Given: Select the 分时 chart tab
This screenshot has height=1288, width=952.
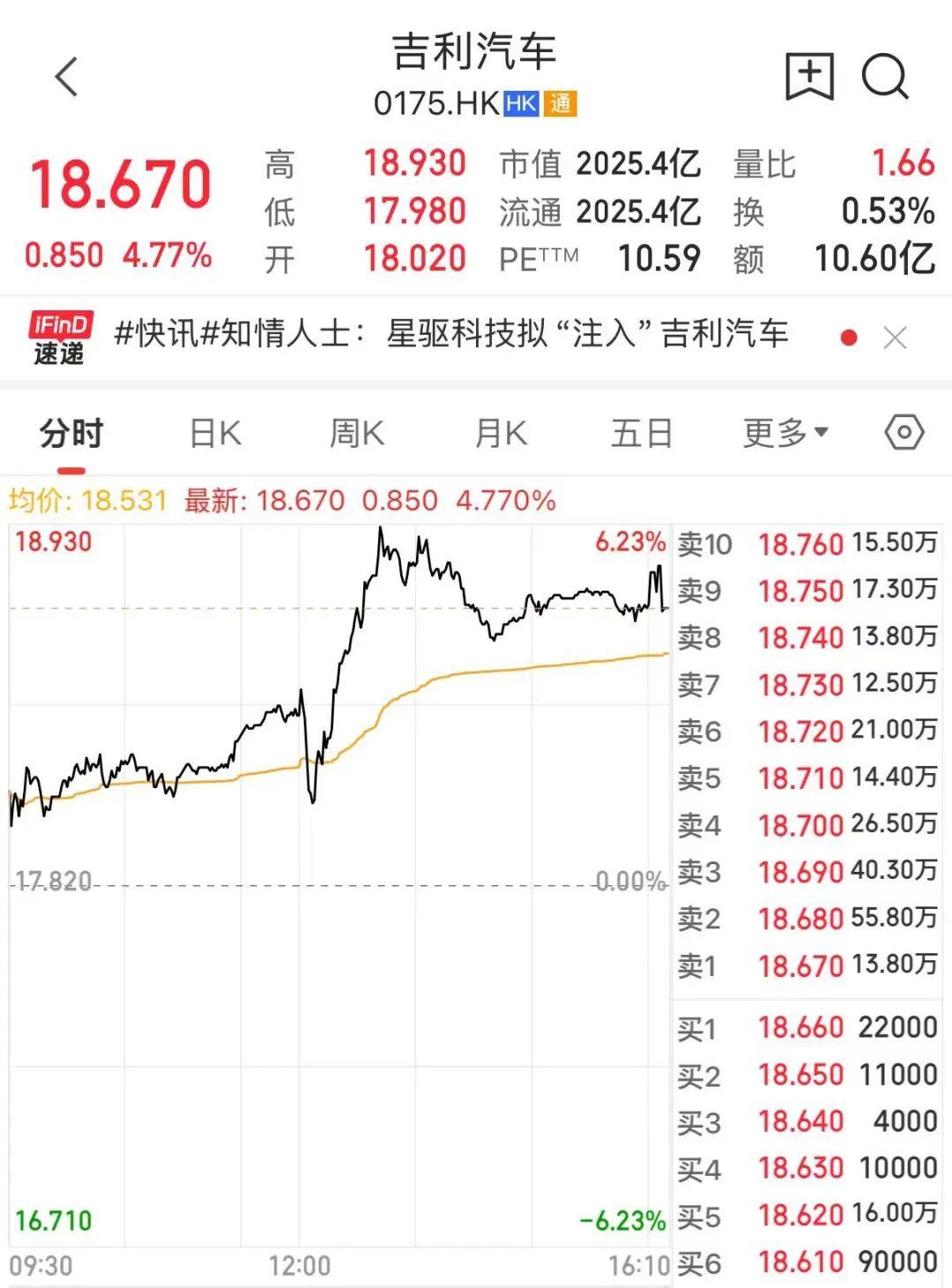Looking at the screenshot, I should (71, 434).
